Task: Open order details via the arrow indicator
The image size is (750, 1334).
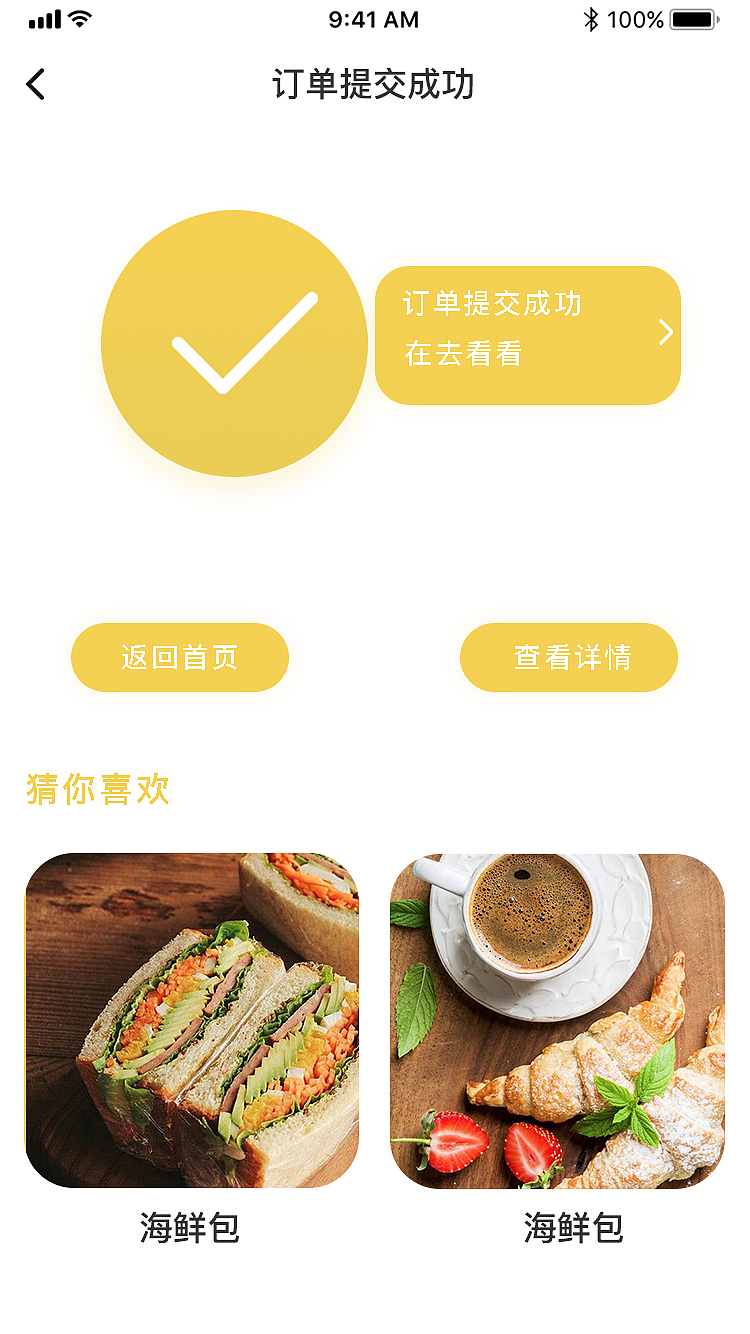Action: click(x=666, y=334)
